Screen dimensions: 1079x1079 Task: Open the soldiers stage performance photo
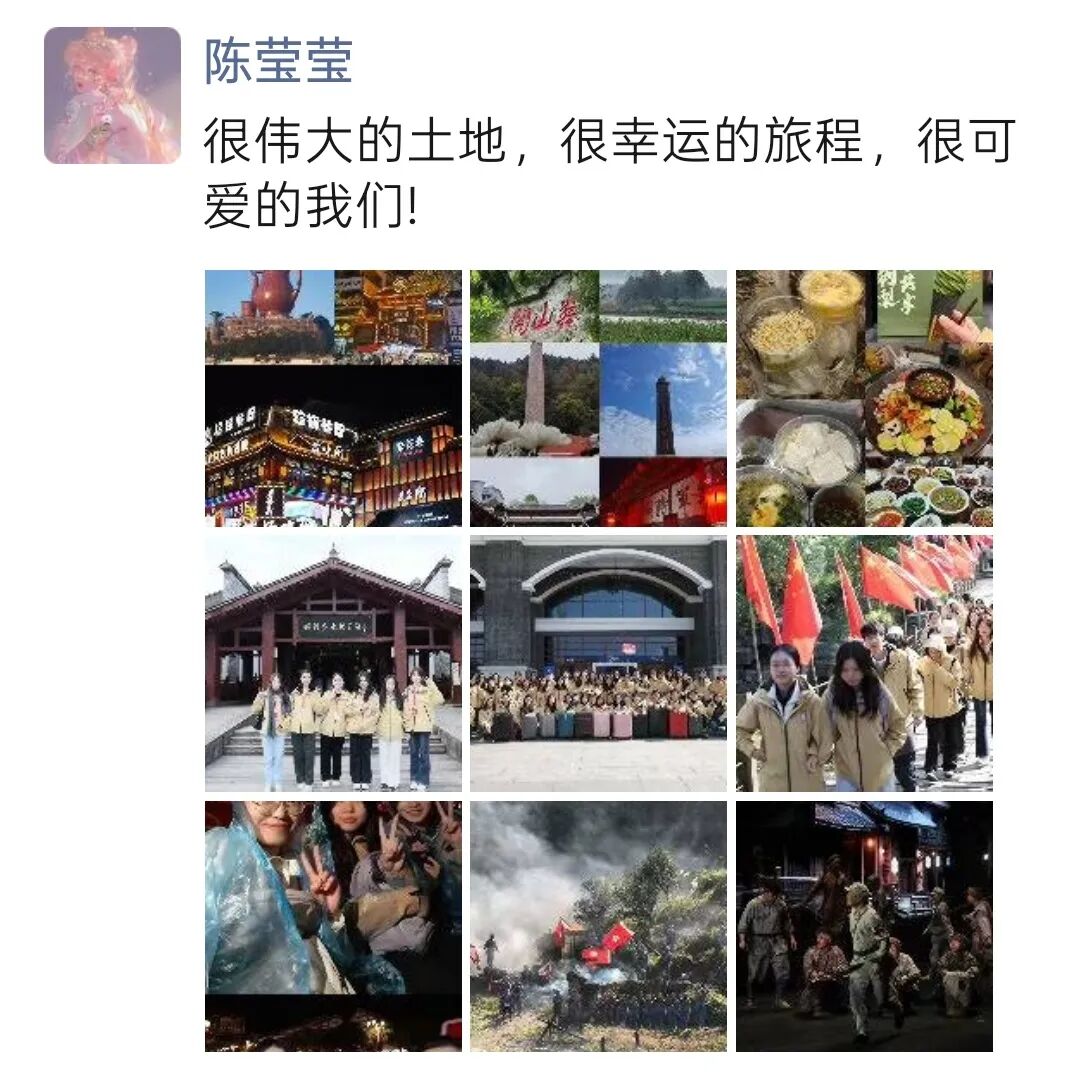pos(864,925)
